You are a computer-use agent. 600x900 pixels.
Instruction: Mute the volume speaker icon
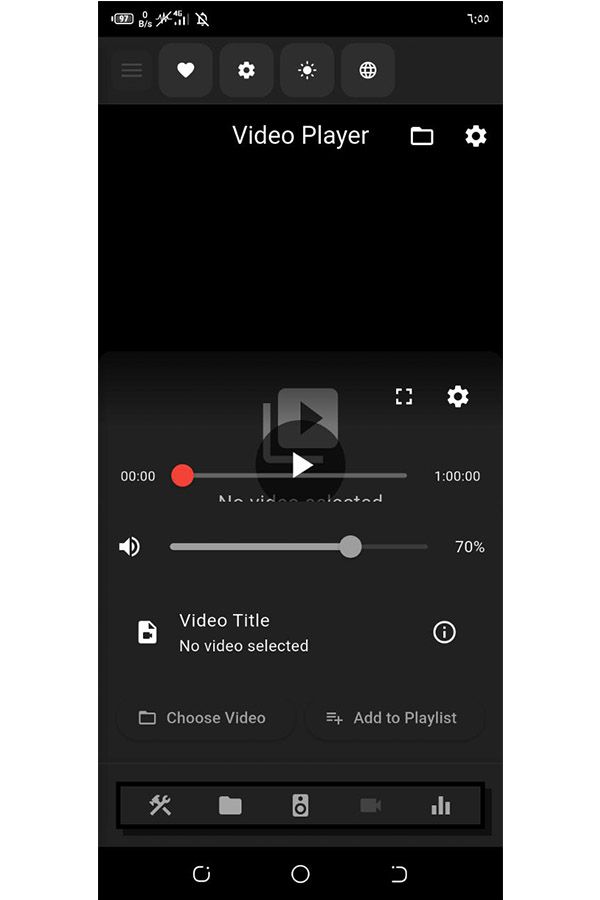130,547
